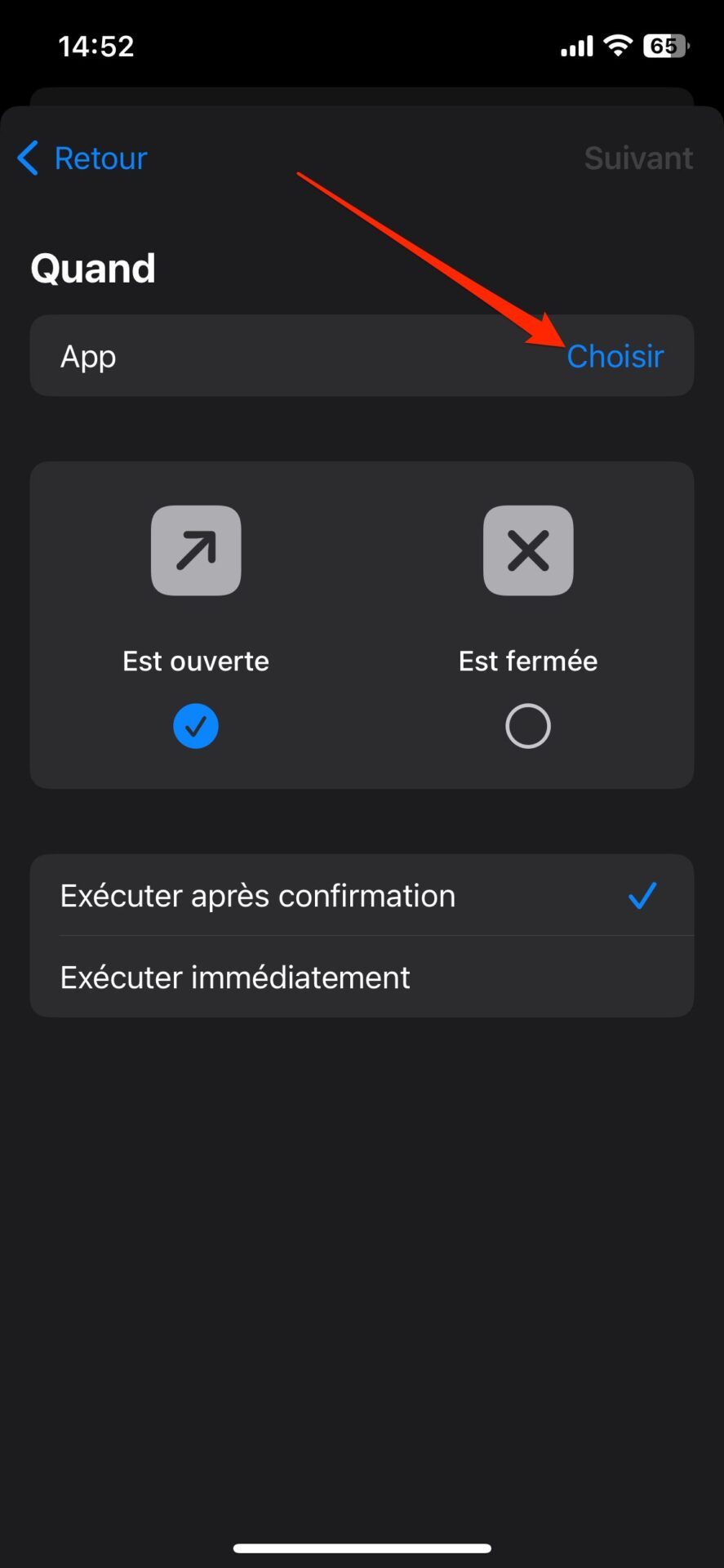Choose Exécuter immédiatement
The image size is (724, 1568).
click(361, 978)
